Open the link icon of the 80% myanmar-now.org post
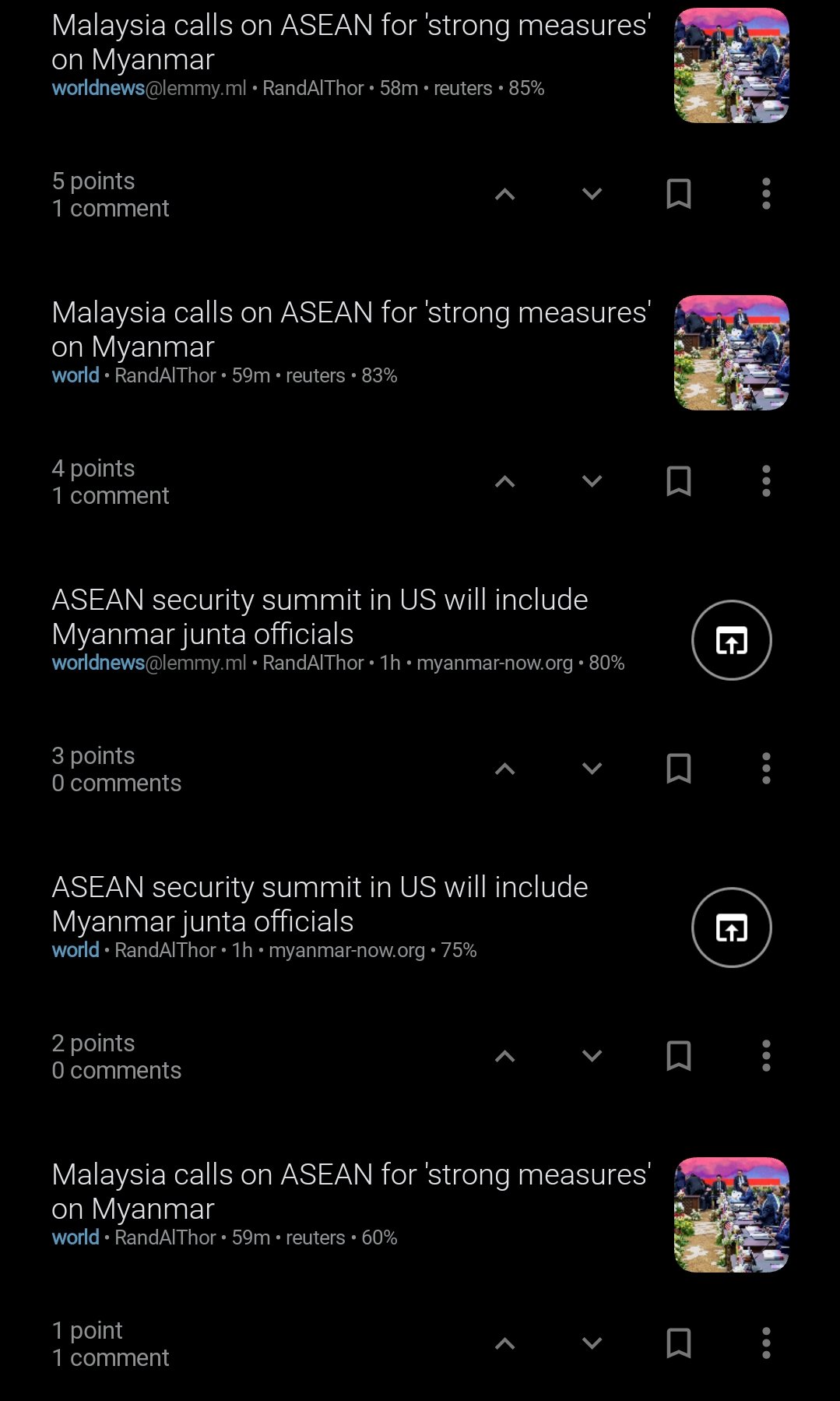The image size is (840, 1401). (x=731, y=640)
